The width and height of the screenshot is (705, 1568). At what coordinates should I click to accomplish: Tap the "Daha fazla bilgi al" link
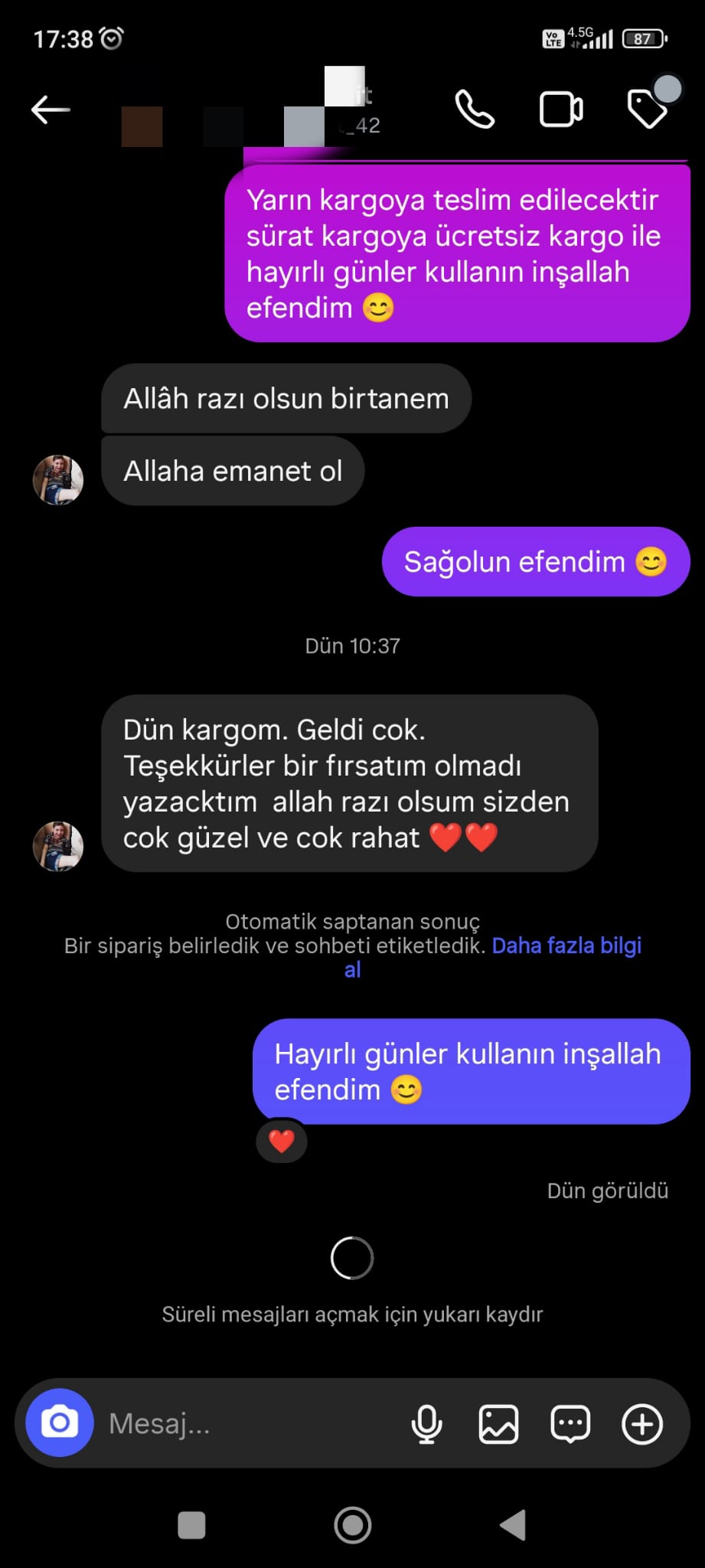coord(566,946)
